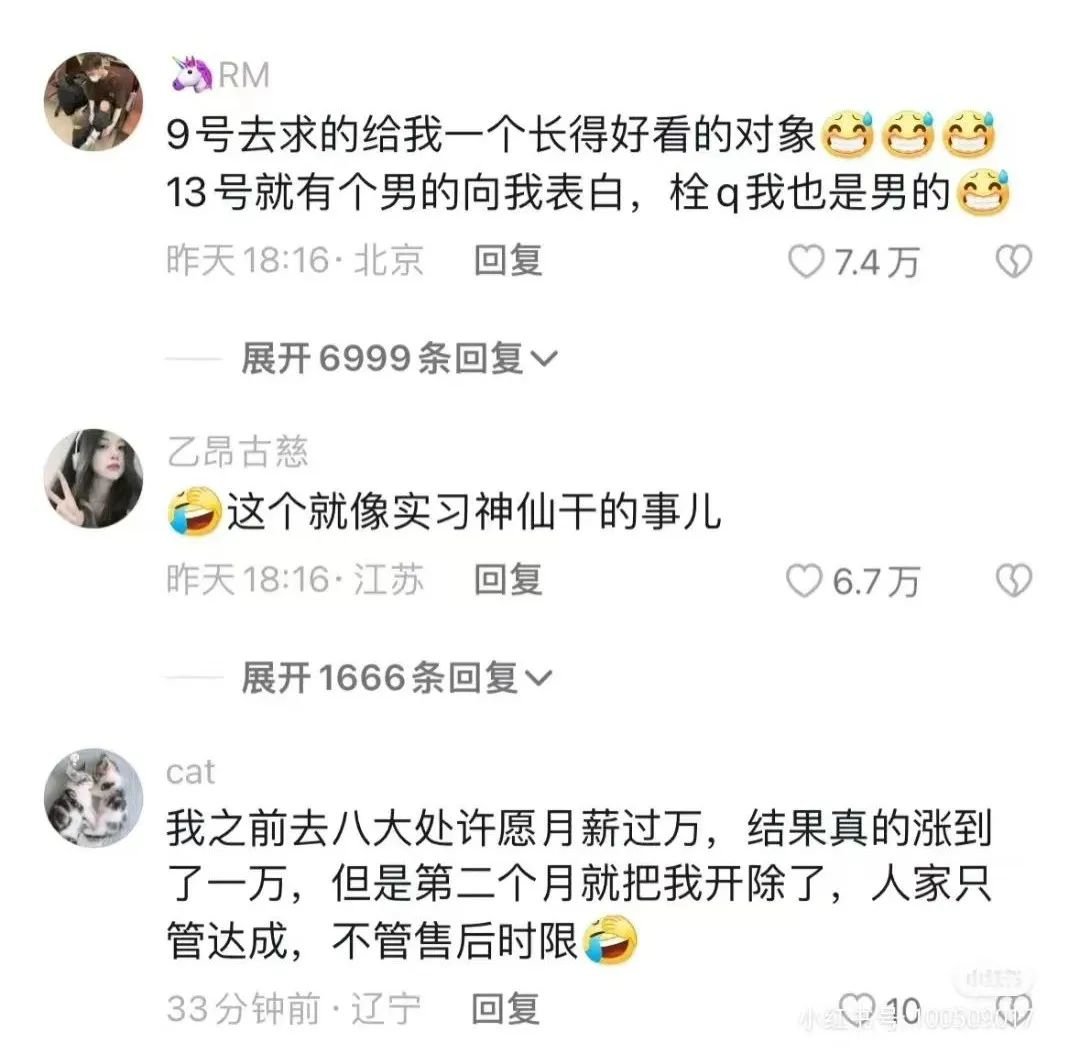
Task: Dislike 乙昂古慈's comment
Action: click(1014, 581)
